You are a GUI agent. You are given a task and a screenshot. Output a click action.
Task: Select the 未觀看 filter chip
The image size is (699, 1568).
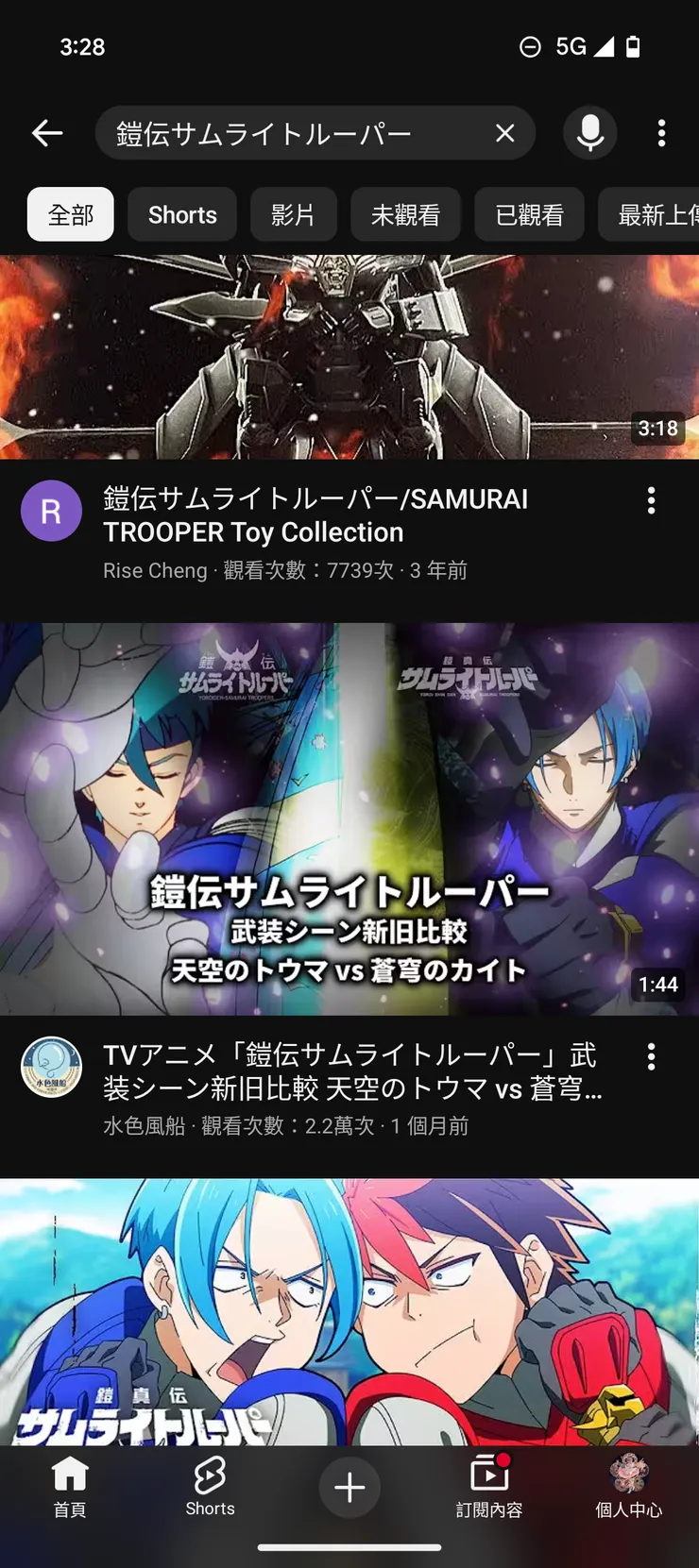[x=405, y=214]
